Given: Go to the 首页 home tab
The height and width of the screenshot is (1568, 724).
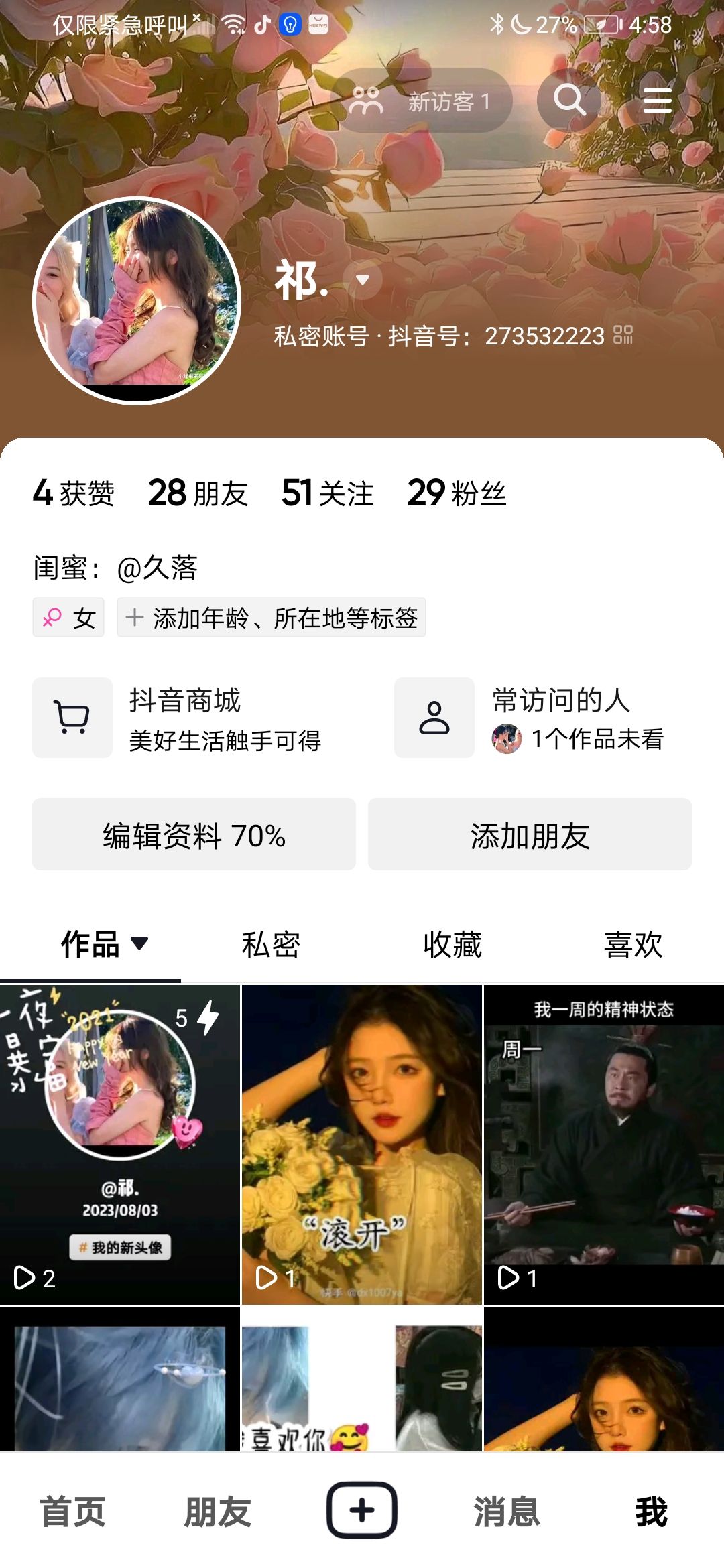Looking at the screenshot, I should [72, 1512].
